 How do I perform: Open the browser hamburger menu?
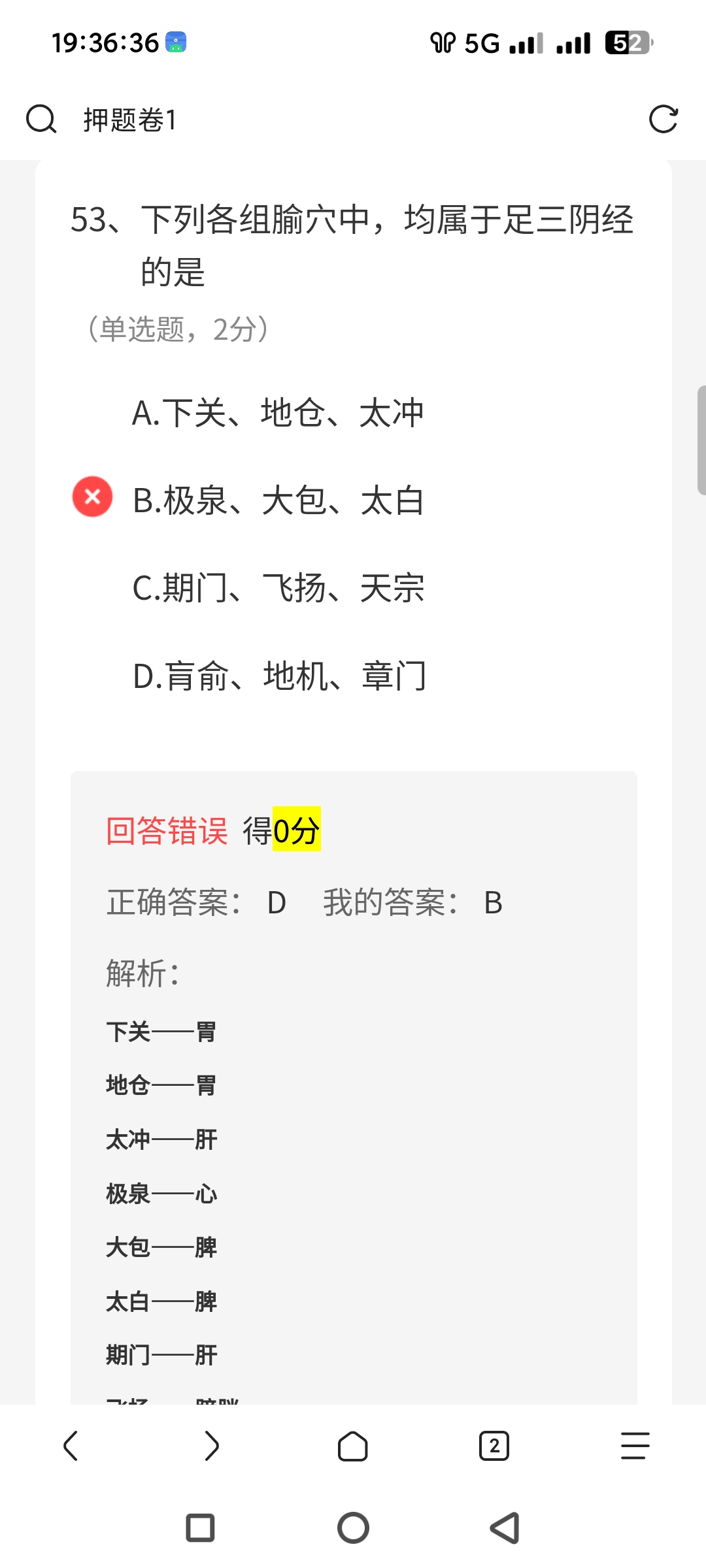pos(635,1446)
